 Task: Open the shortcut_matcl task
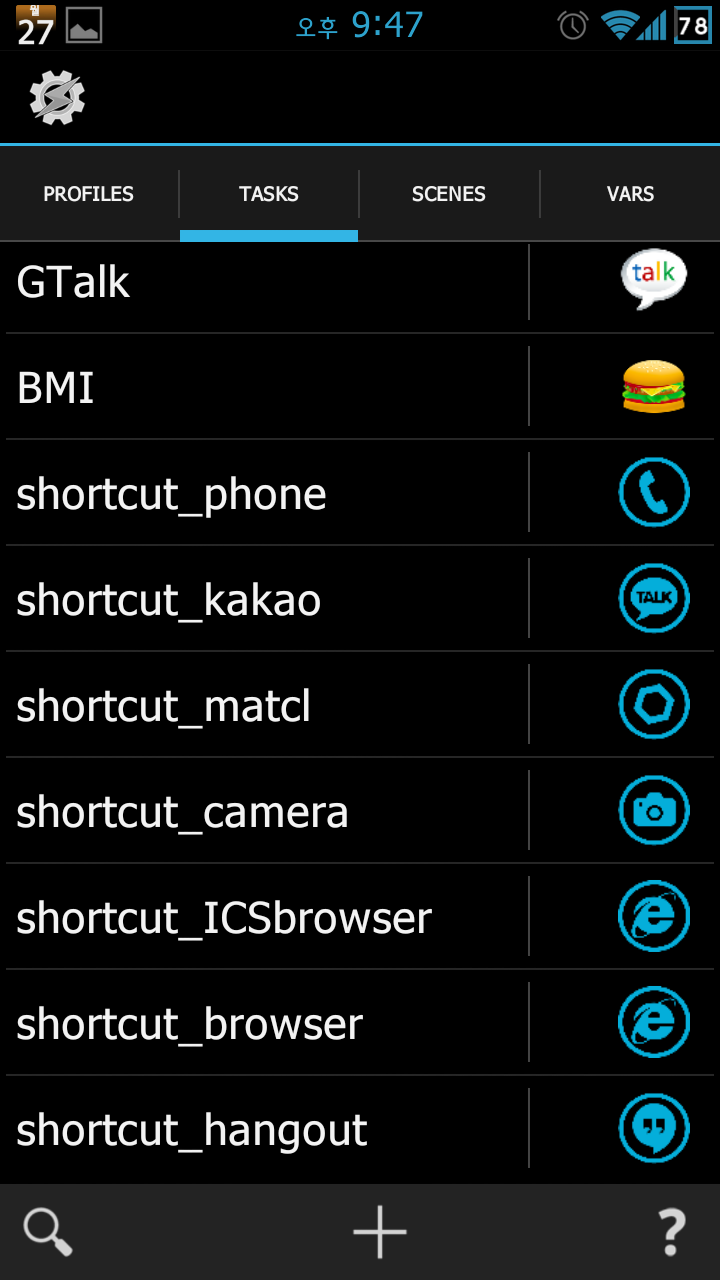[265, 706]
